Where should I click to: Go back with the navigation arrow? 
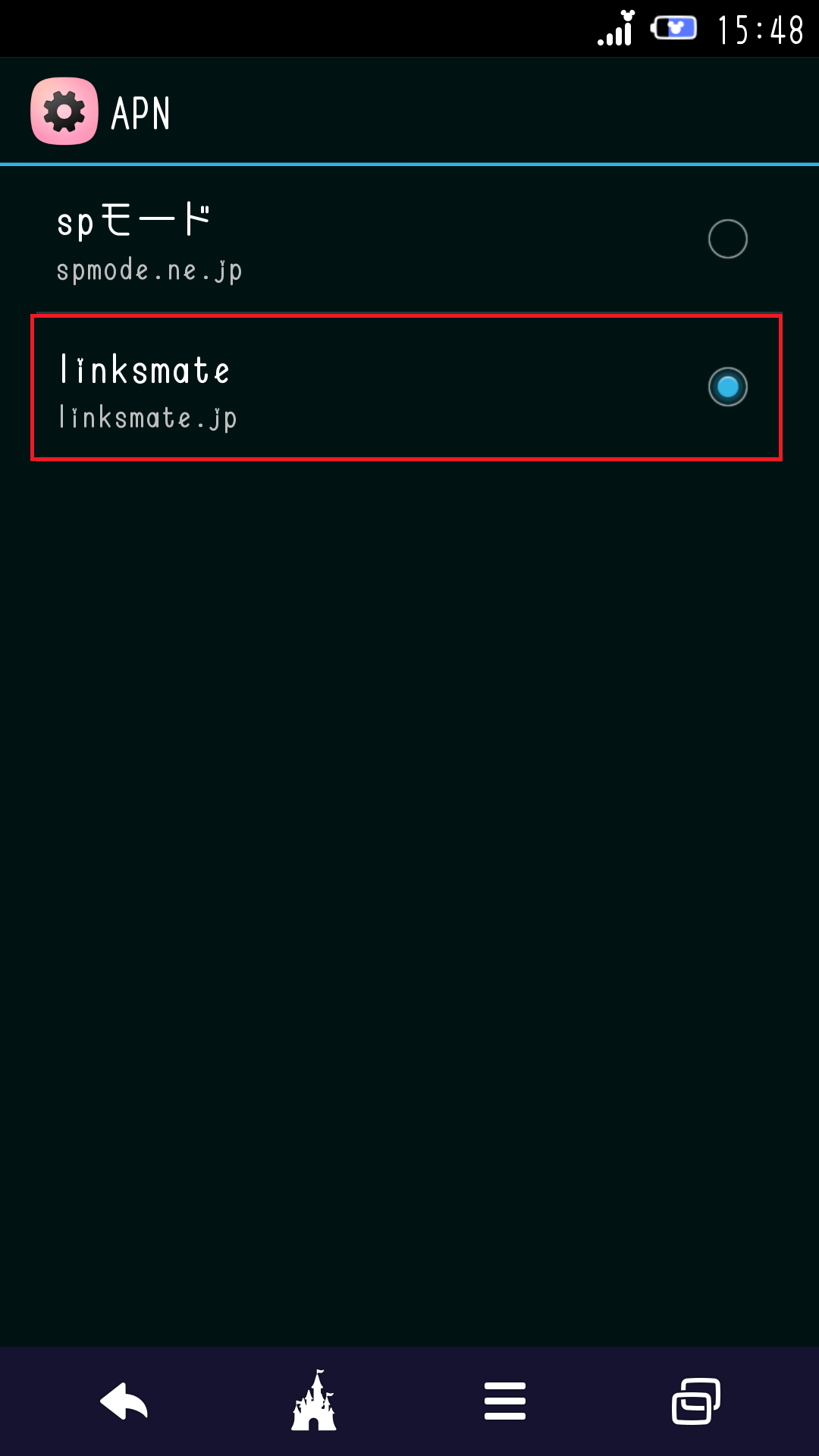pyautogui.click(x=124, y=1401)
